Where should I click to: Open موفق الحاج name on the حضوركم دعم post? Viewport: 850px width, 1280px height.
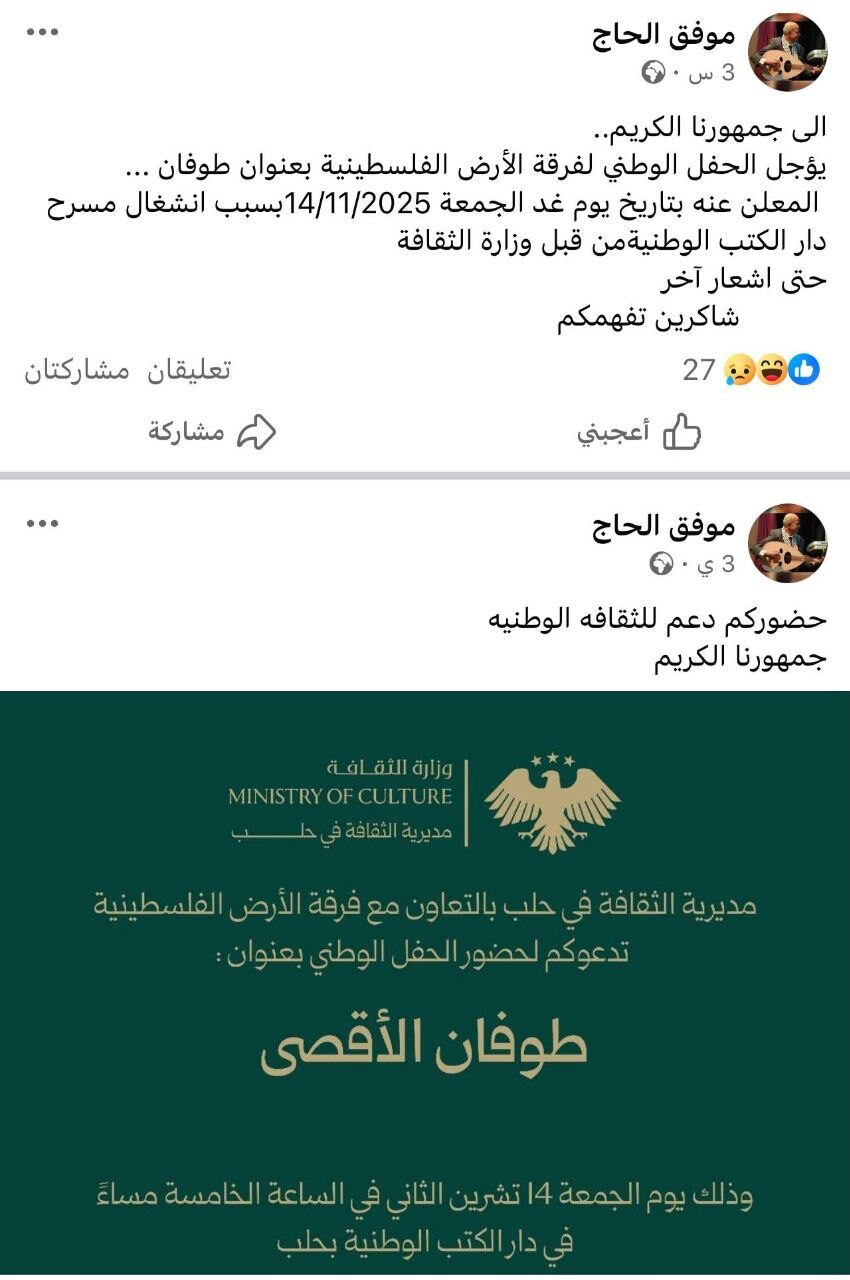663,525
